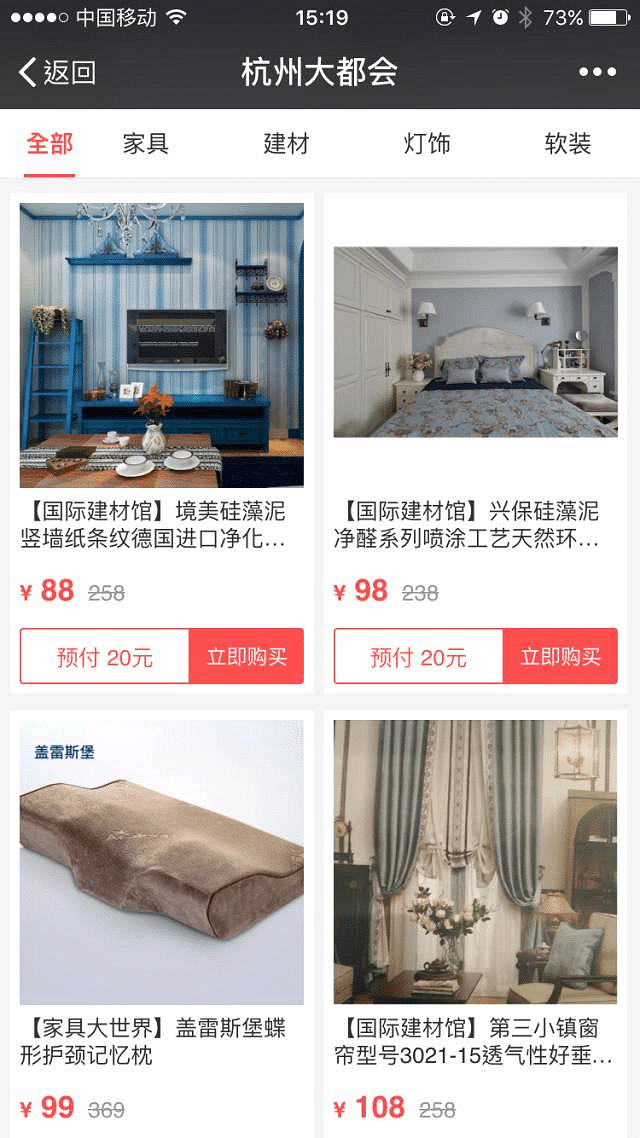
Task: Tap 预付 20元 for 境美硅藻泥
Action: point(105,657)
